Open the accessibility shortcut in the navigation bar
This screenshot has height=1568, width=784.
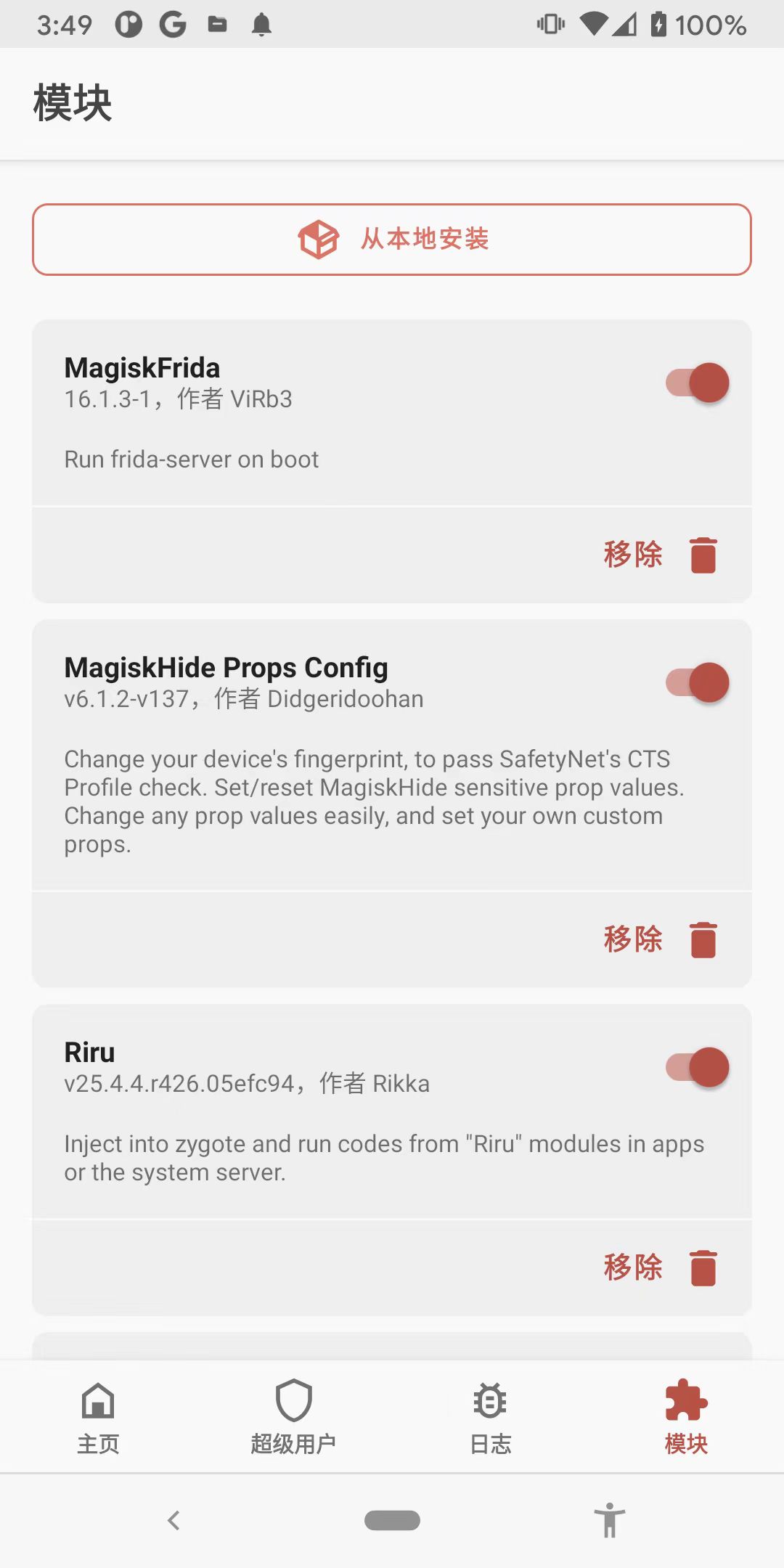(610, 1520)
